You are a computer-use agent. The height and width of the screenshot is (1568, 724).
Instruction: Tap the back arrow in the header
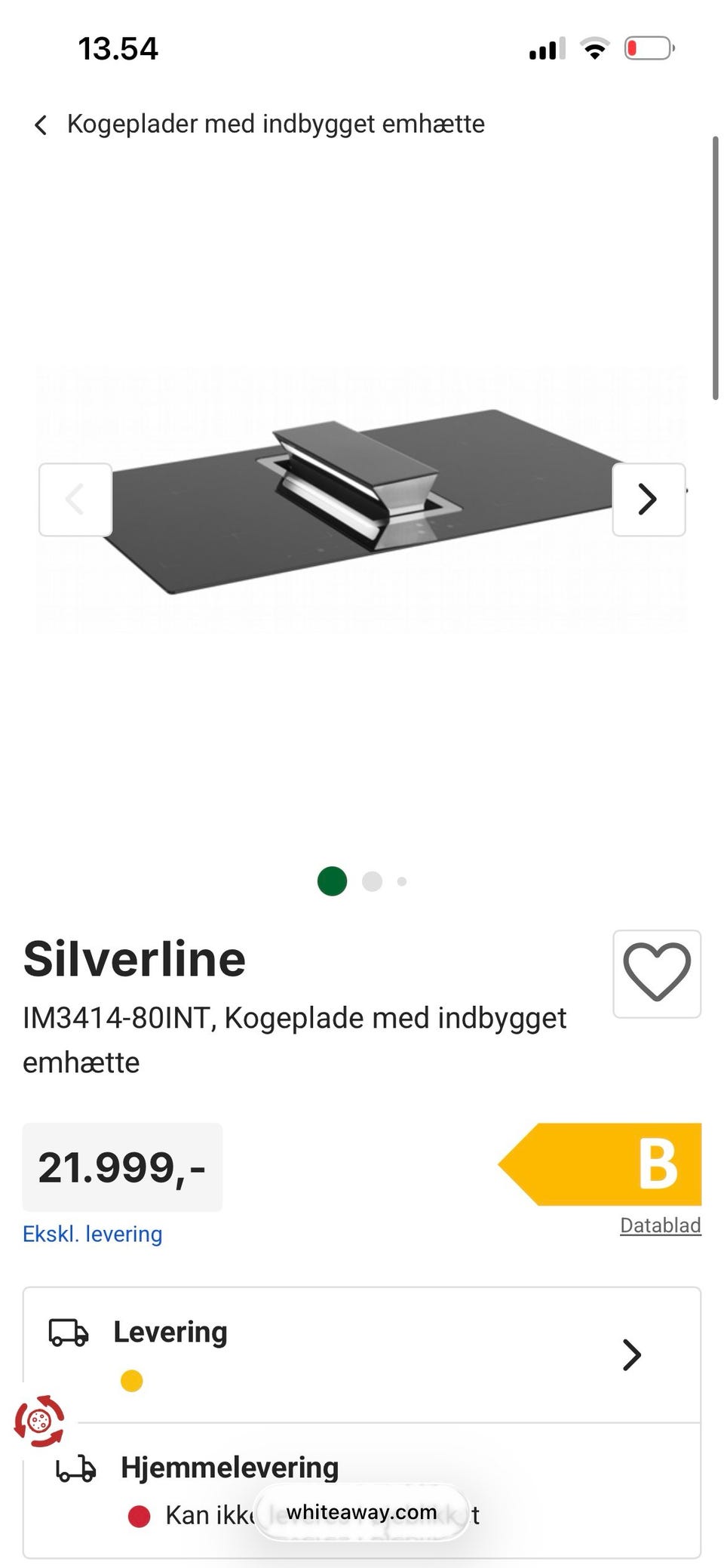[40, 123]
